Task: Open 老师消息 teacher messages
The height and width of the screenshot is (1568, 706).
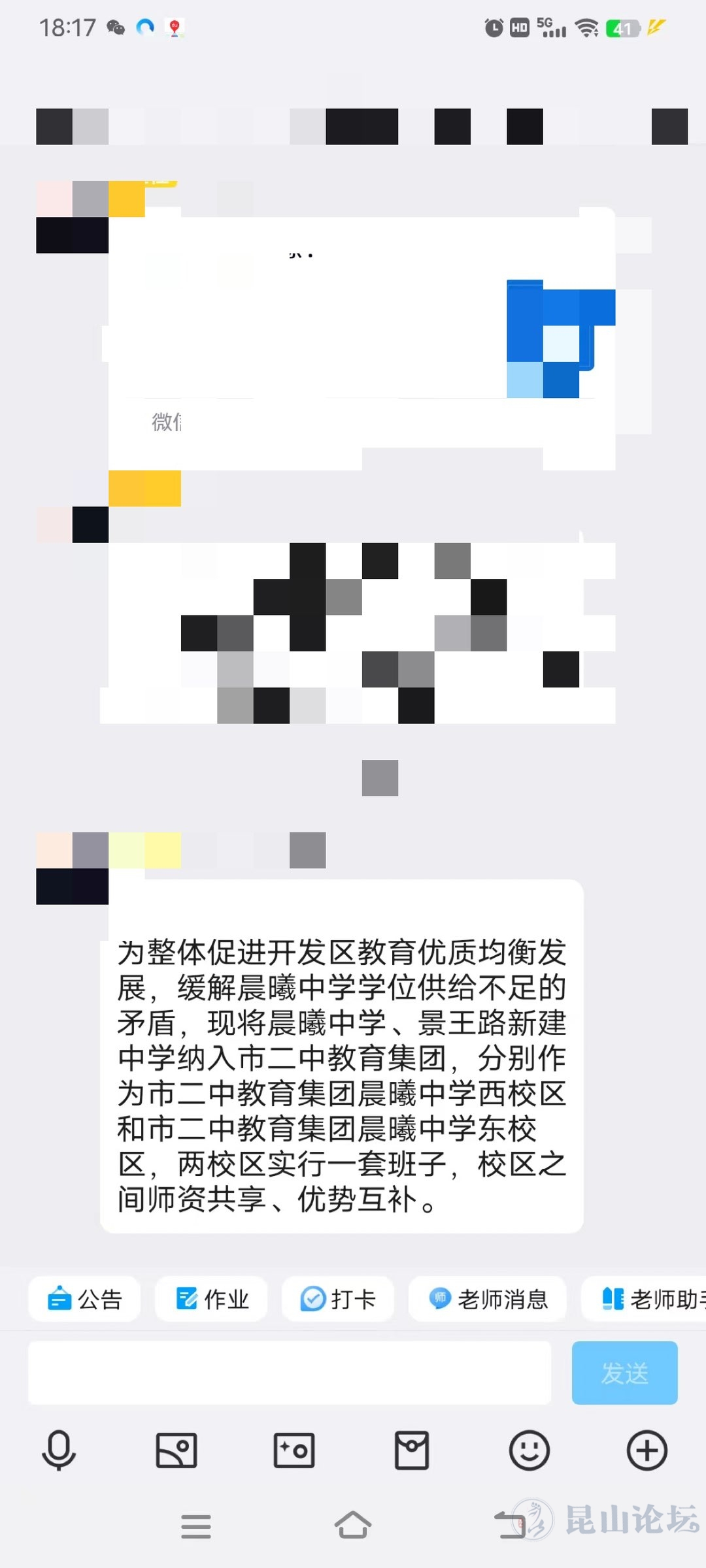Action: tap(487, 1299)
